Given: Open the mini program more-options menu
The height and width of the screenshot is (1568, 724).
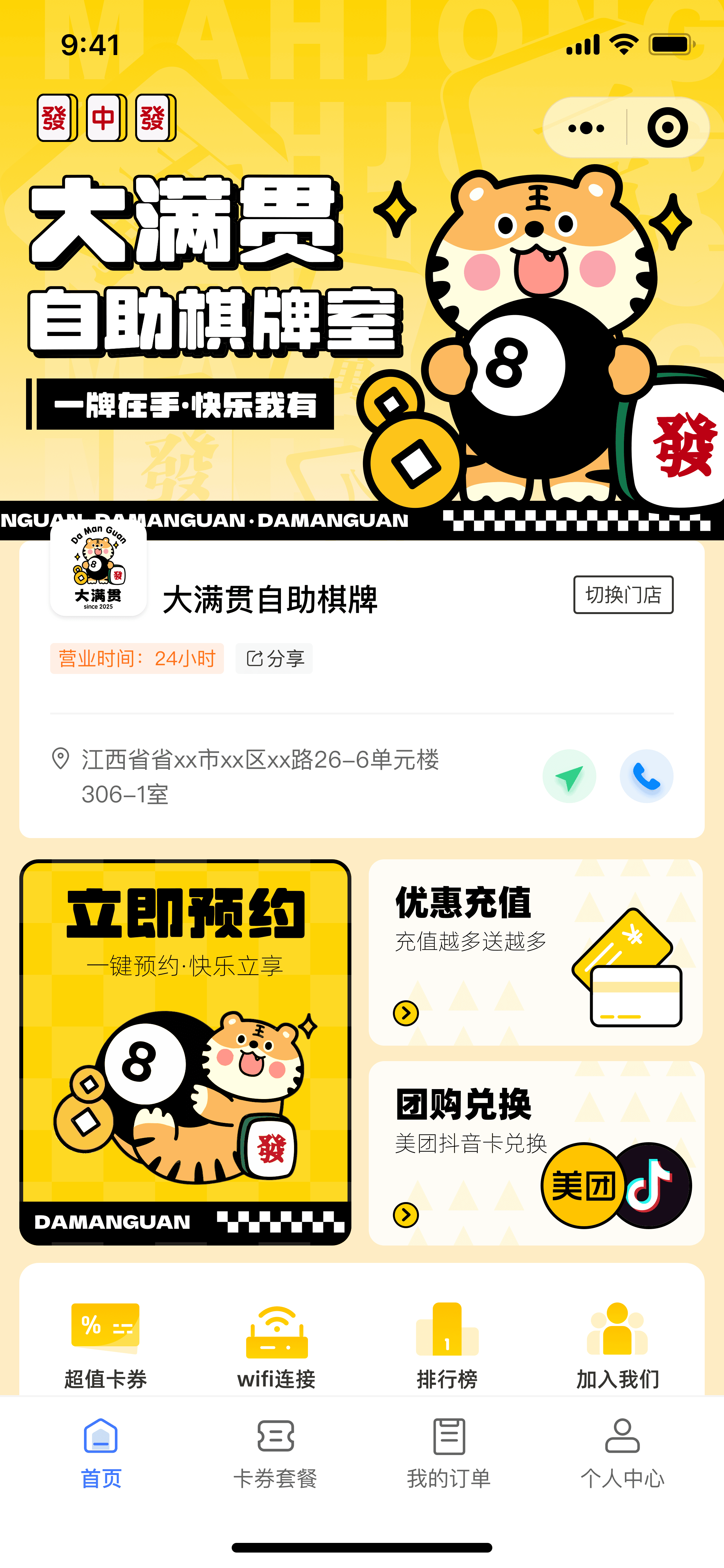Looking at the screenshot, I should point(585,128).
